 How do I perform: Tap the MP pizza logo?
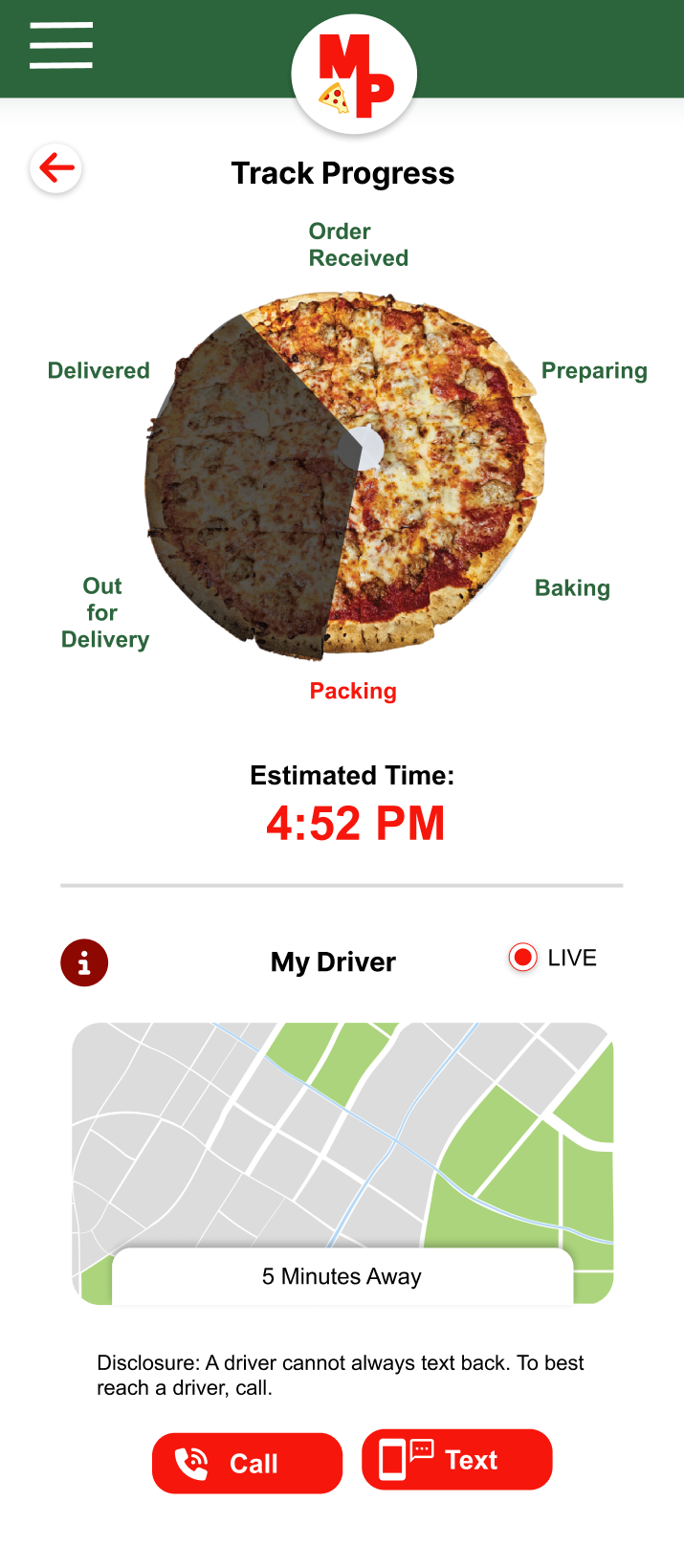pos(354,75)
